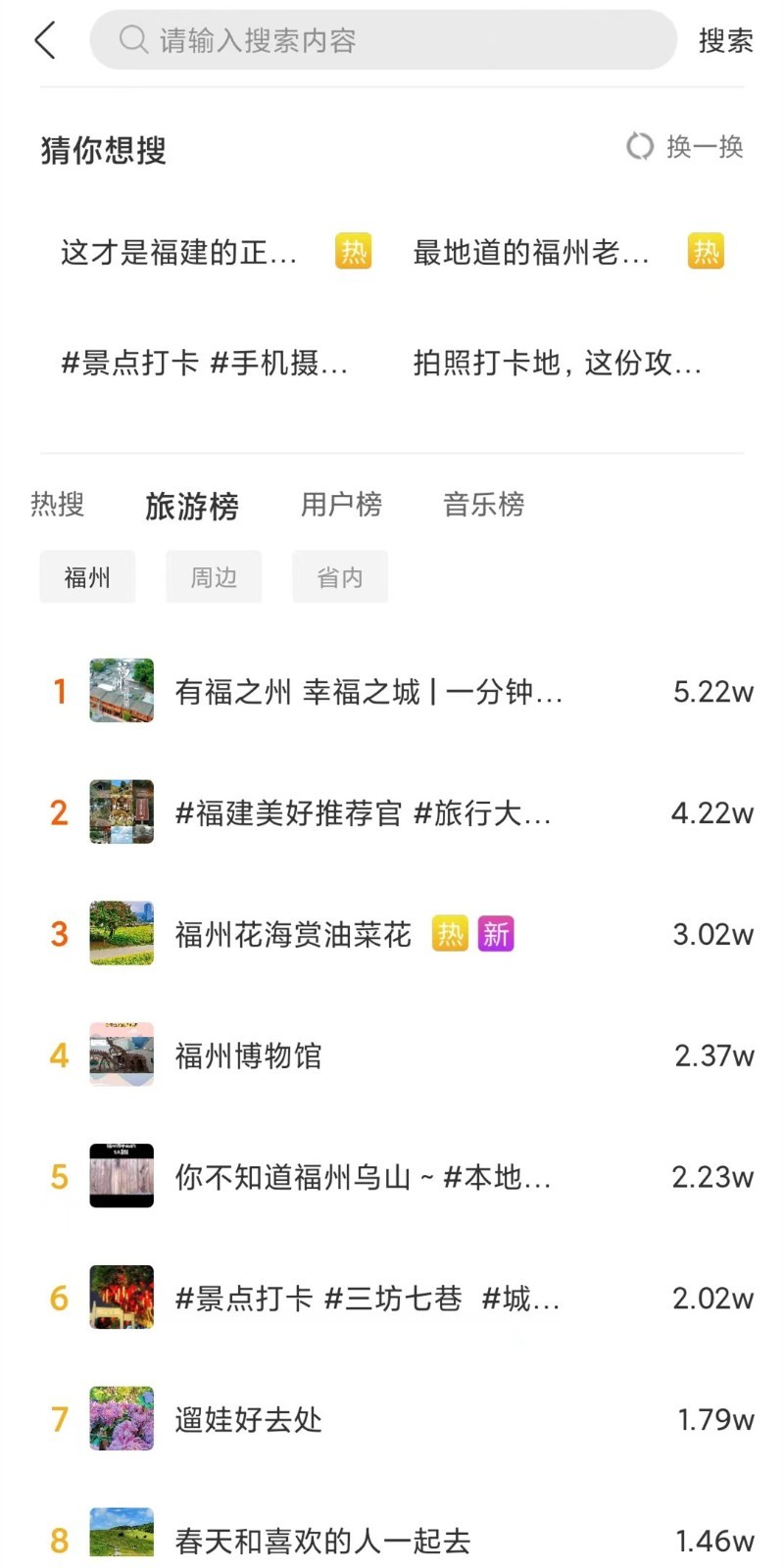Open ranking item 春天和喜欢的人一起去
The width and height of the screenshot is (784, 1568).
(322, 1541)
